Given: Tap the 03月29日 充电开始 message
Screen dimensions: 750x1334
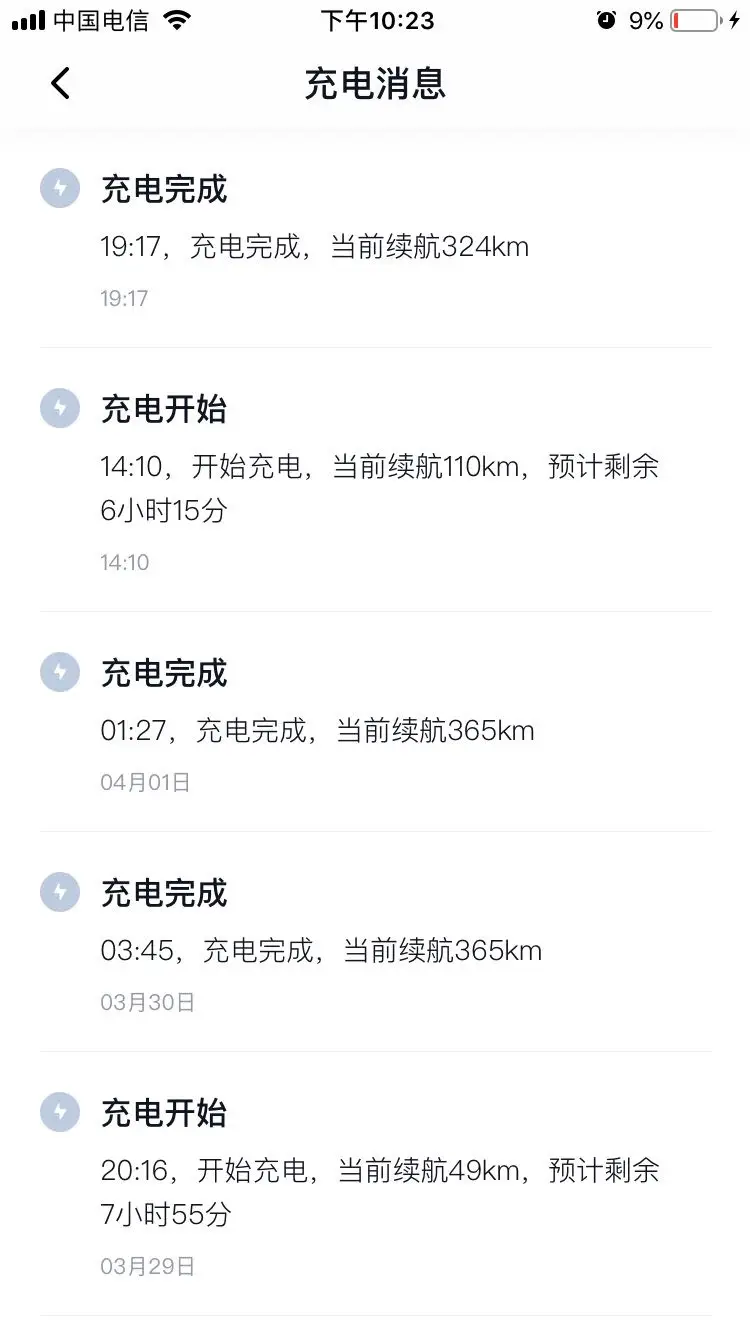Looking at the screenshot, I should point(375,1184).
